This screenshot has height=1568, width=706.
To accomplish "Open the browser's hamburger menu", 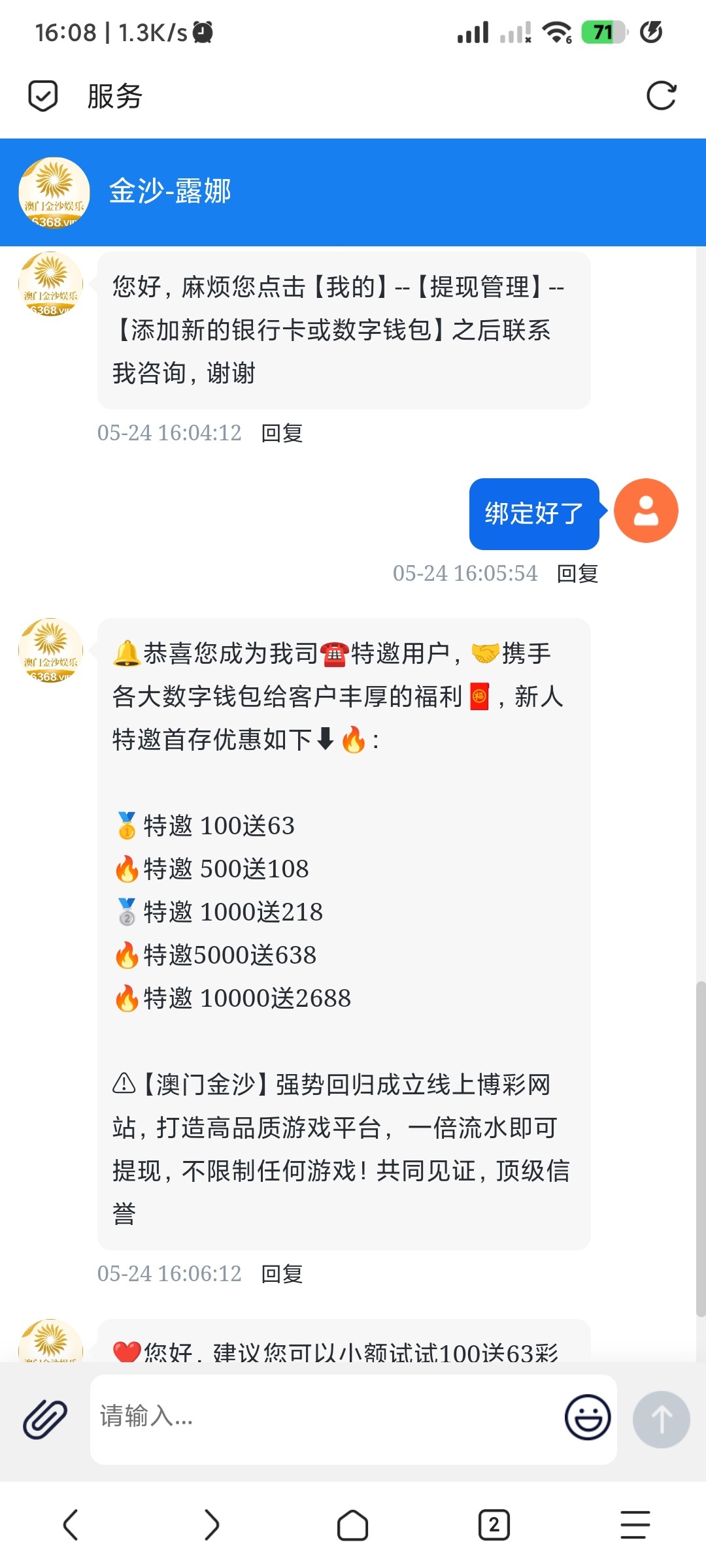I will (x=635, y=1525).
